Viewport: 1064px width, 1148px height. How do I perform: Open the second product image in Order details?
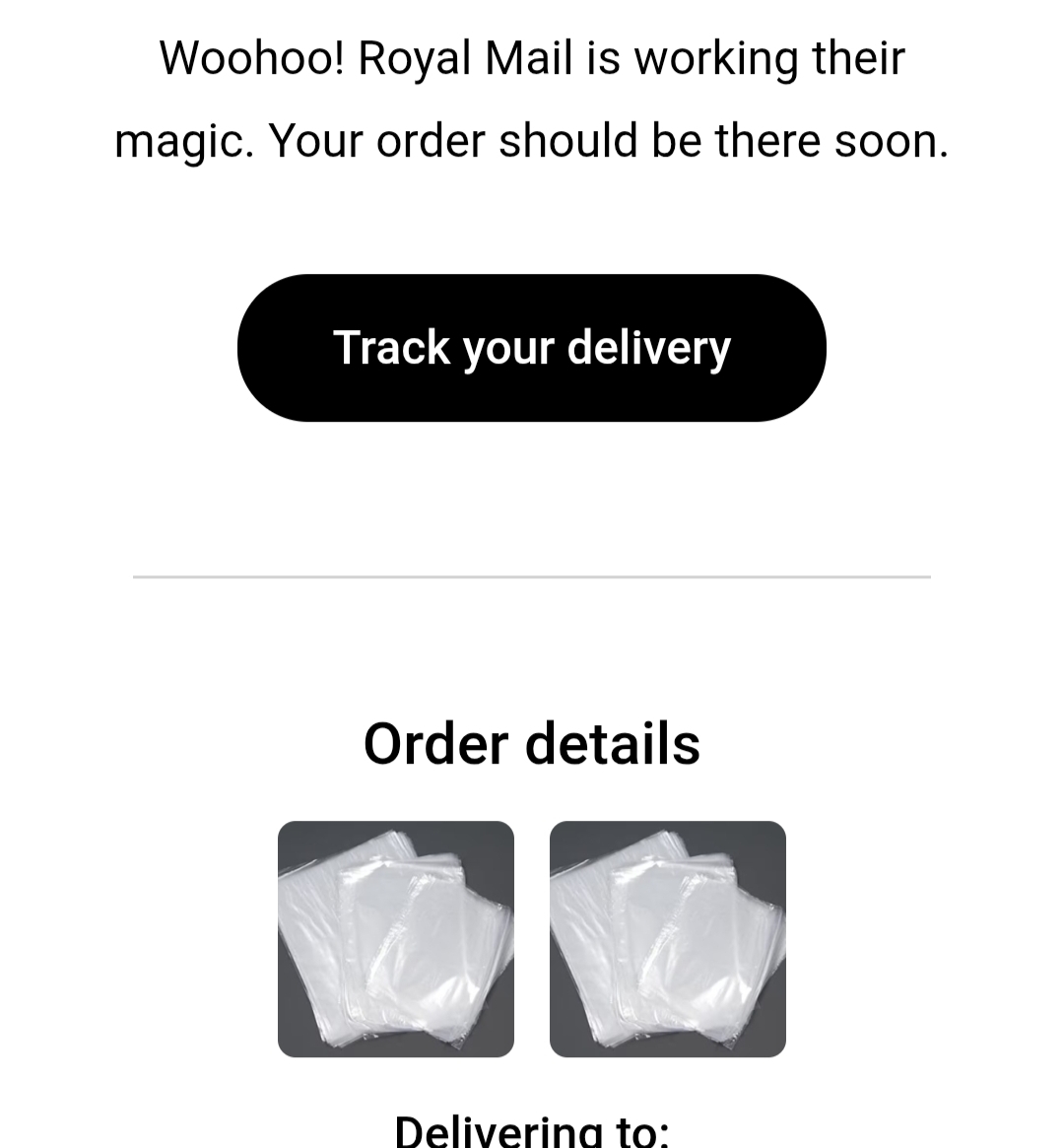[x=668, y=939]
